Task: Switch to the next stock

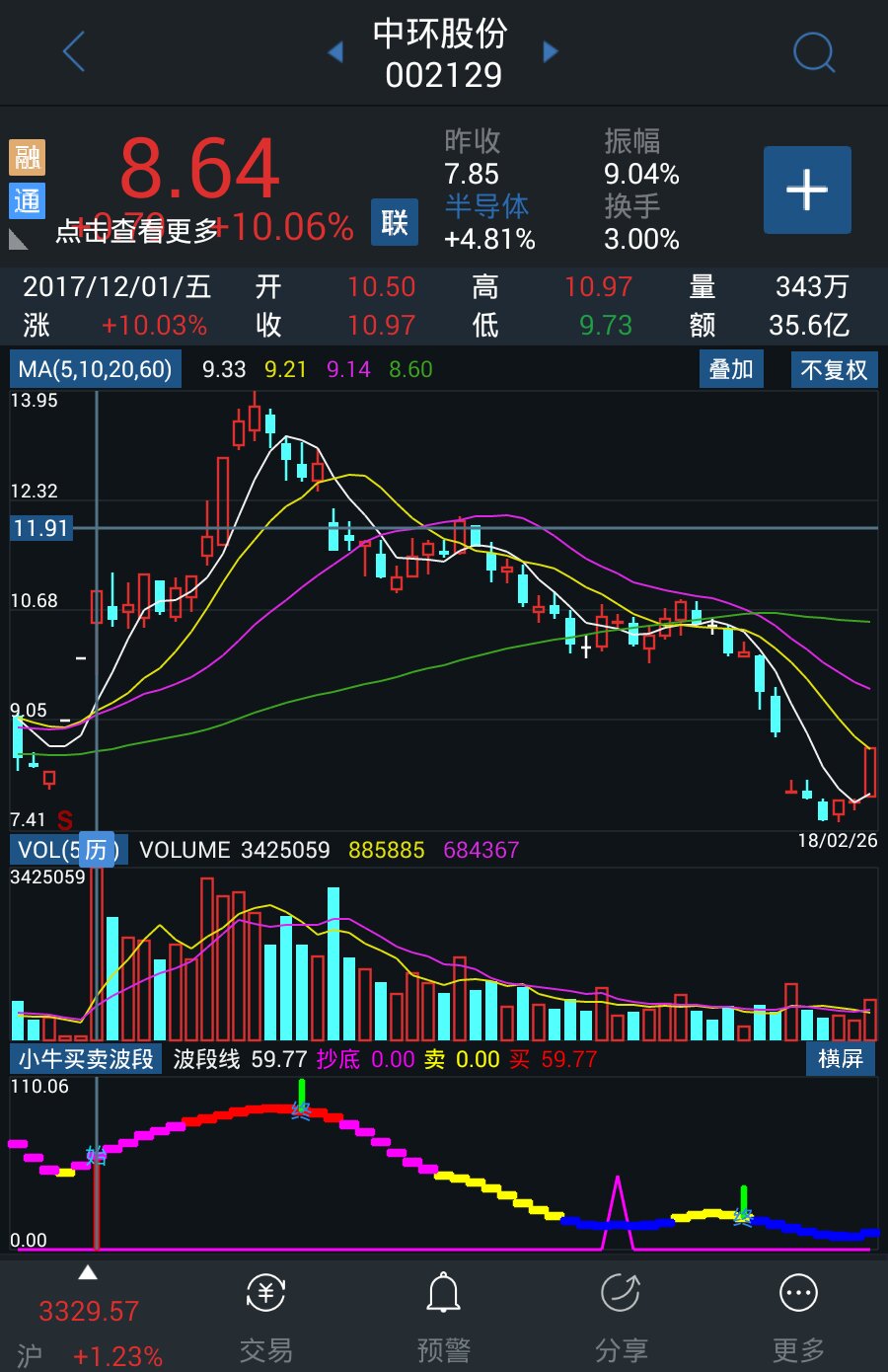Action: click(x=551, y=52)
